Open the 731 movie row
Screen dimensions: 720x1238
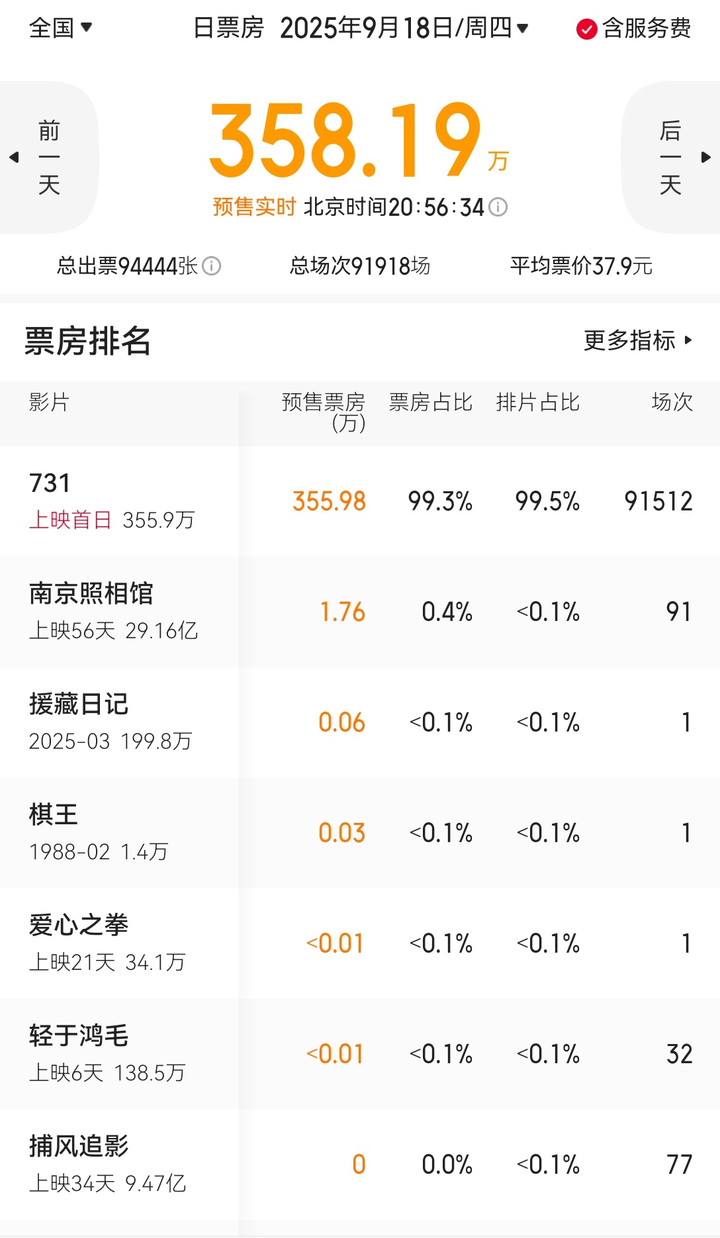click(x=360, y=502)
